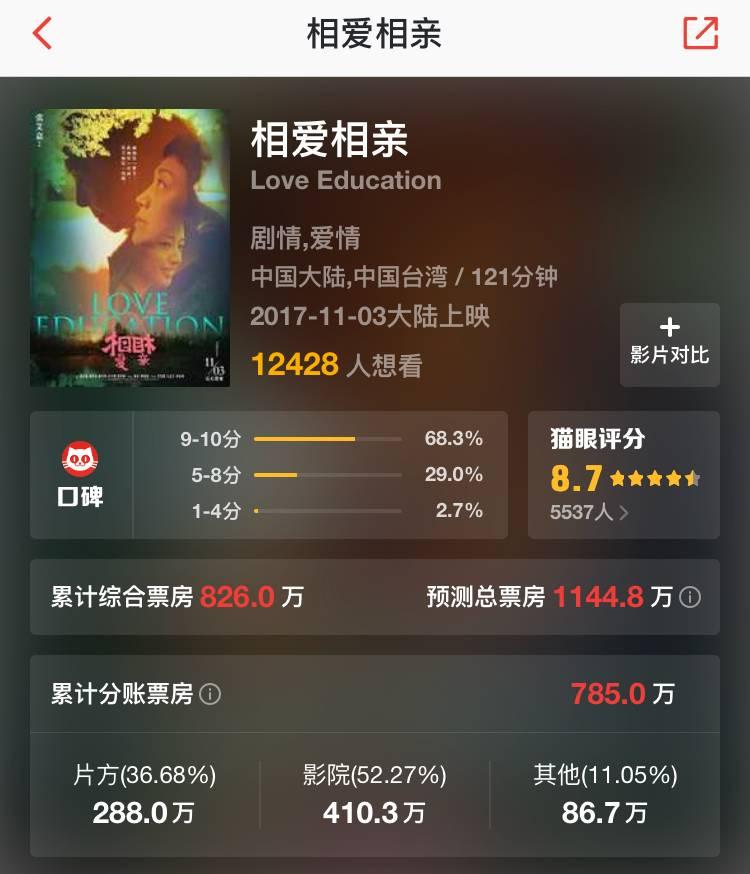Show info about 累计分账票房

coord(210,694)
